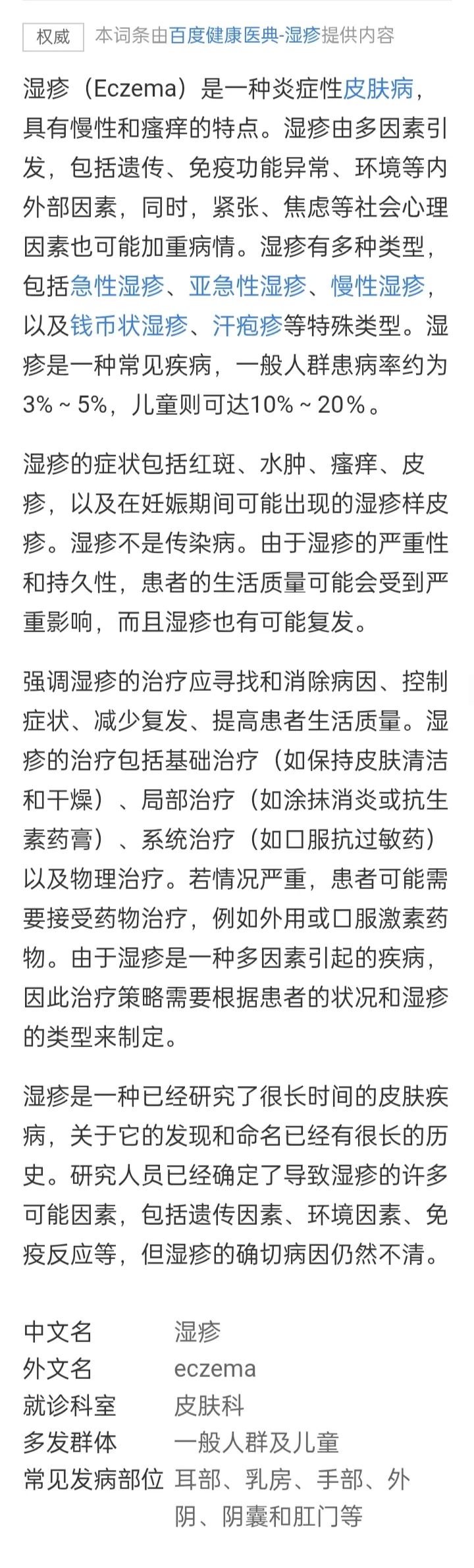
Task: Open the 汗疱疹 link
Action: click(x=247, y=326)
